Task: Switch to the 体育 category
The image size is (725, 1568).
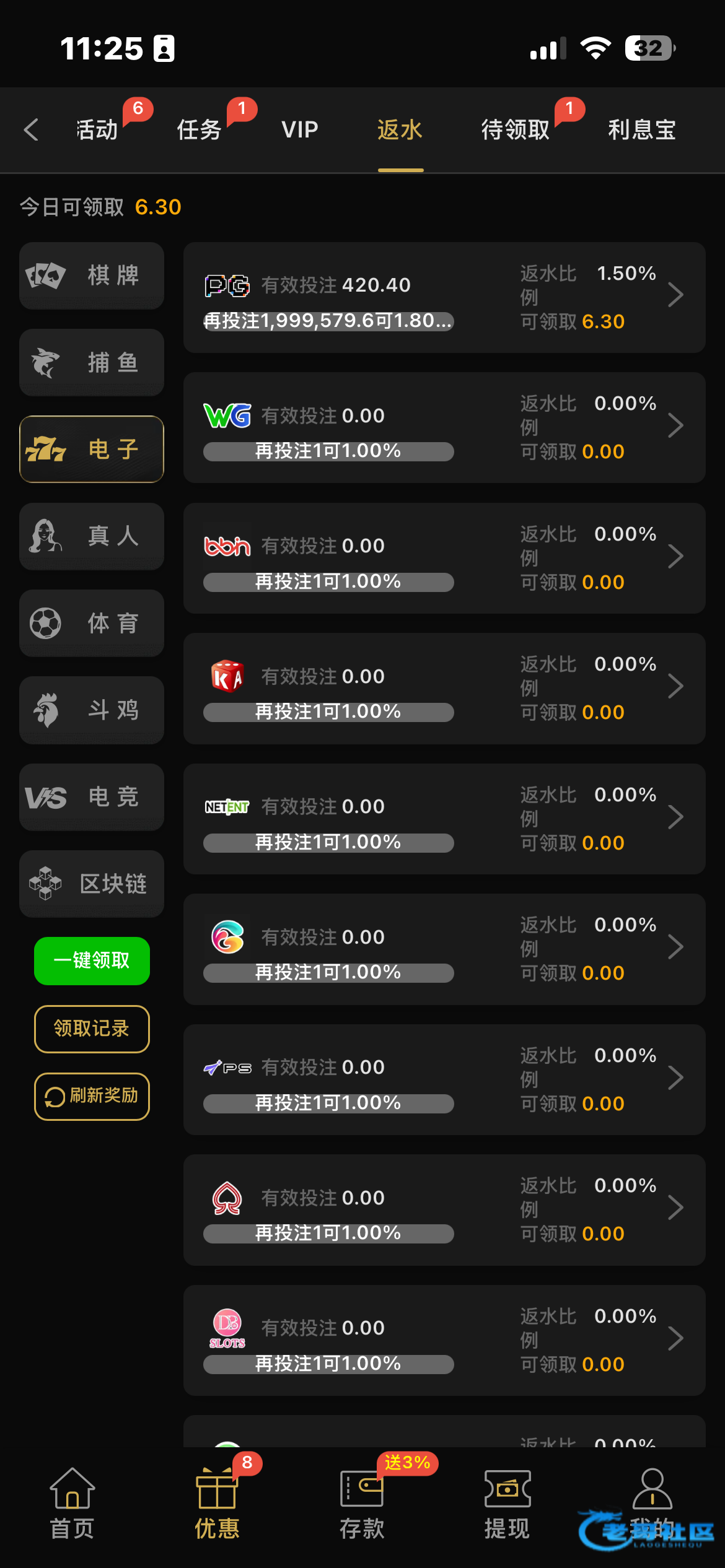Action: click(x=92, y=623)
